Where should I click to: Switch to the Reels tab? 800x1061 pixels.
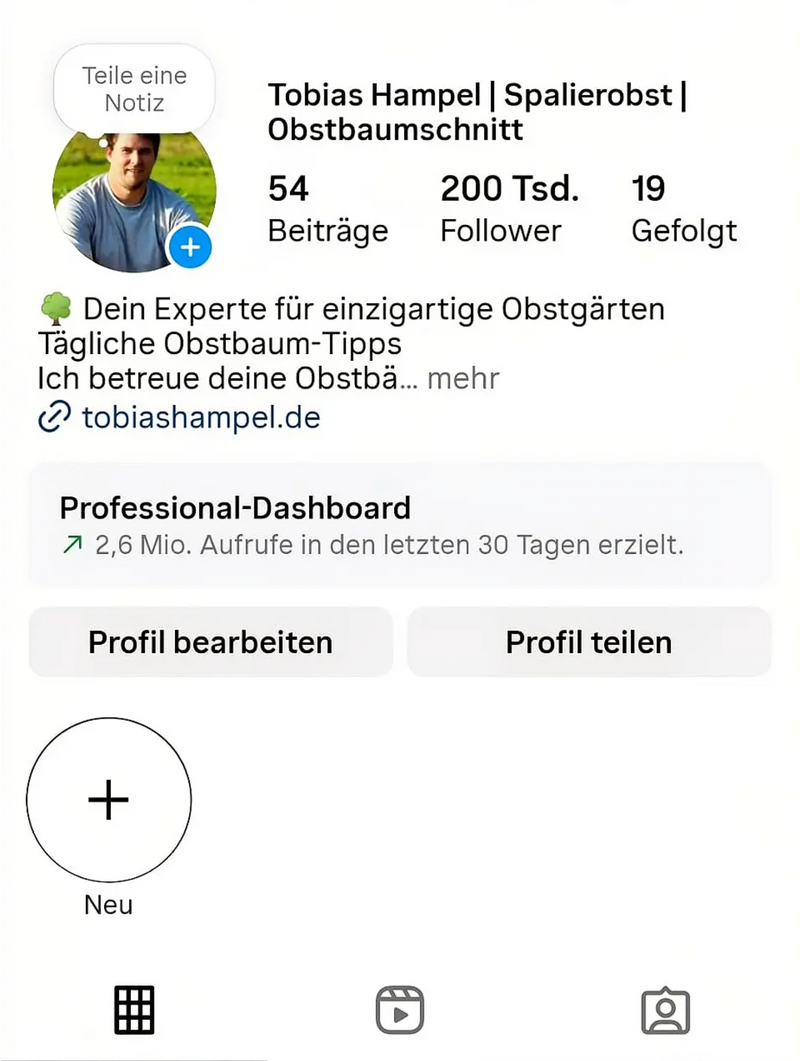(x=400, y=1010)
